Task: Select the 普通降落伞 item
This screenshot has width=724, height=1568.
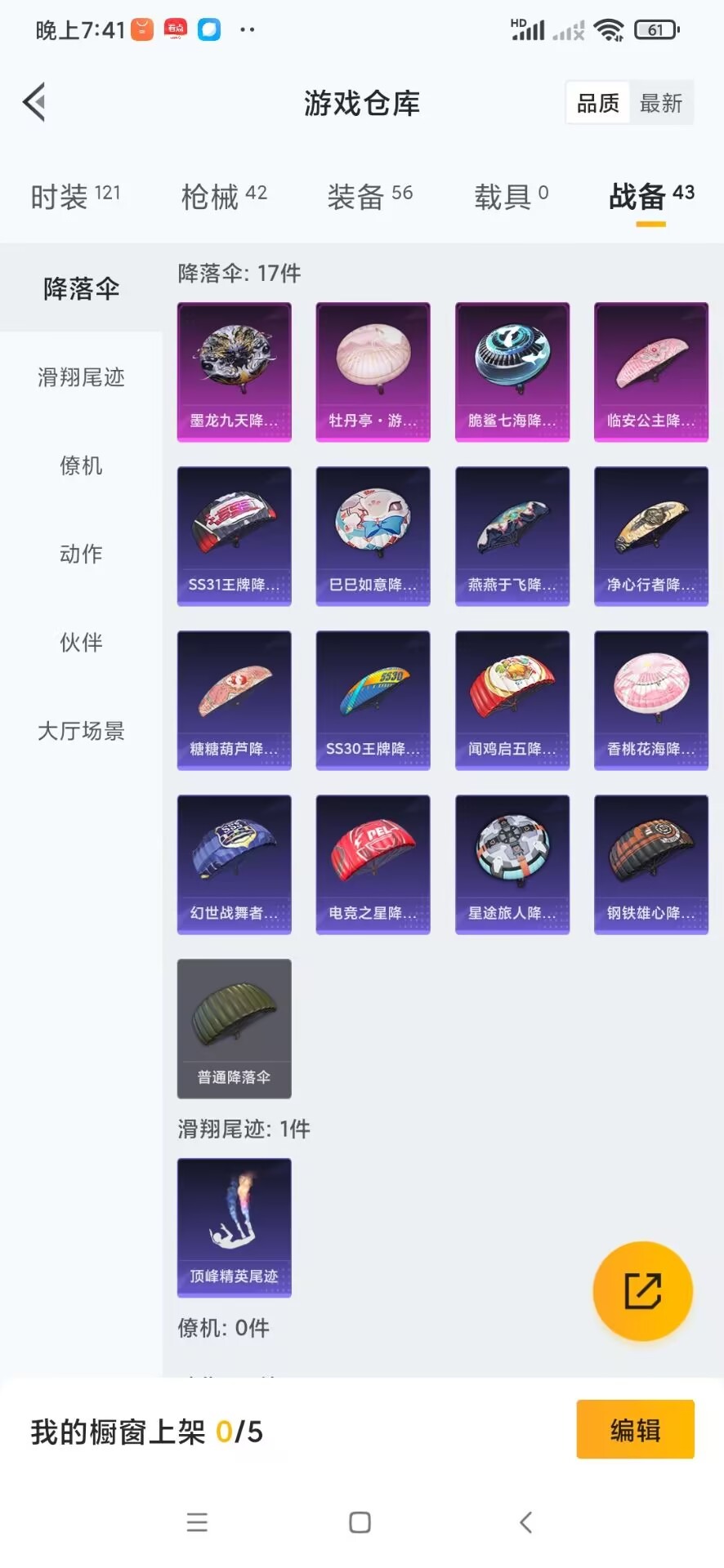Action: pos(235,1029)
